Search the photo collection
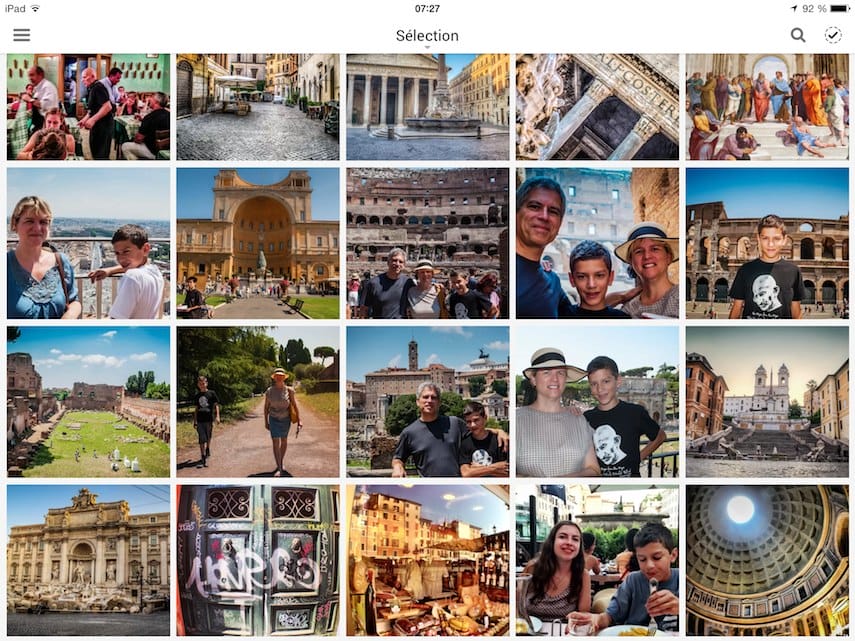The image size is (855, 641). pos(797,35)
